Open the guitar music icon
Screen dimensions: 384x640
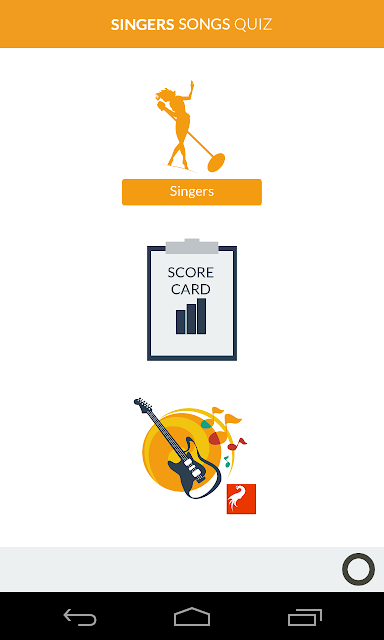(x=195, y=456)
